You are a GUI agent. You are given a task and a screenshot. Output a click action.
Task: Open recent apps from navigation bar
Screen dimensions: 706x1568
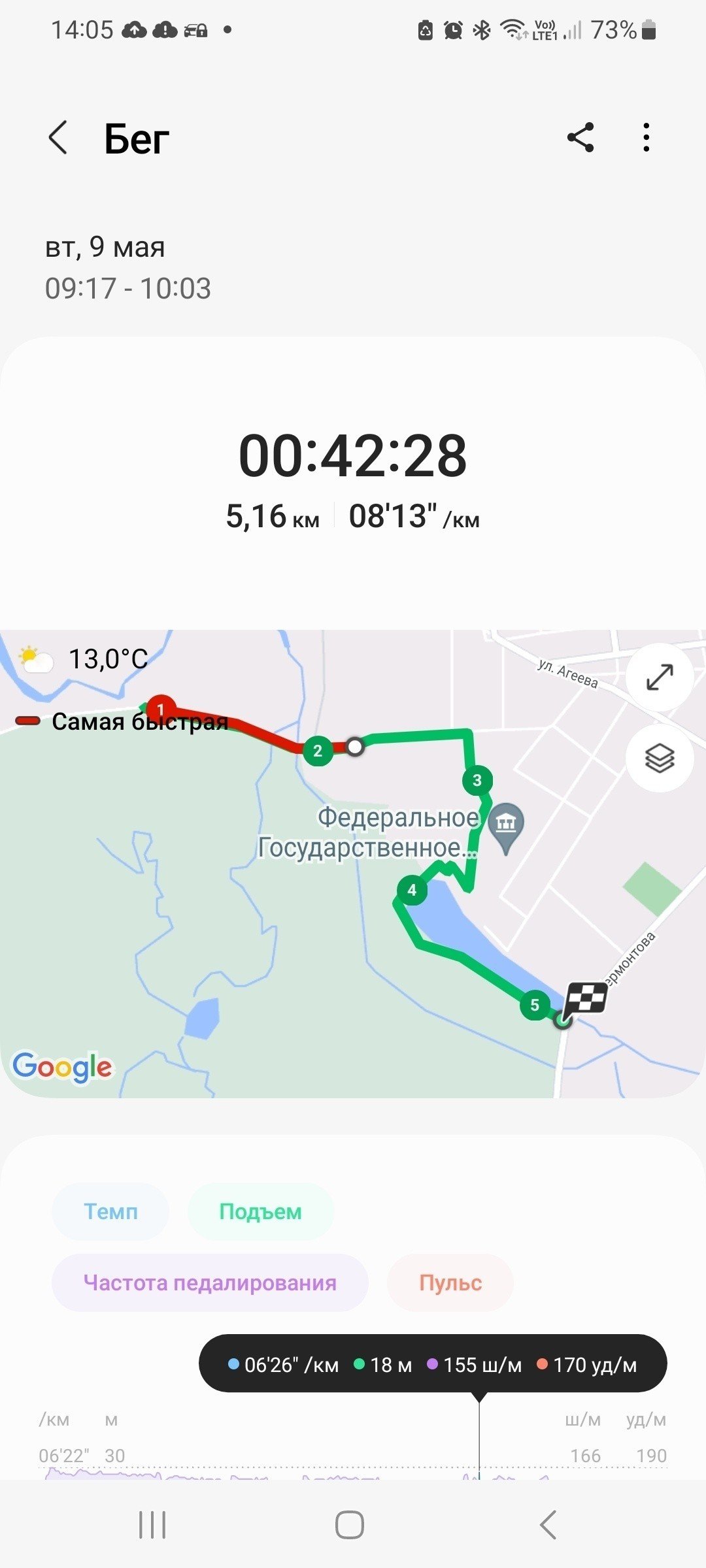tap(152, 1525)
